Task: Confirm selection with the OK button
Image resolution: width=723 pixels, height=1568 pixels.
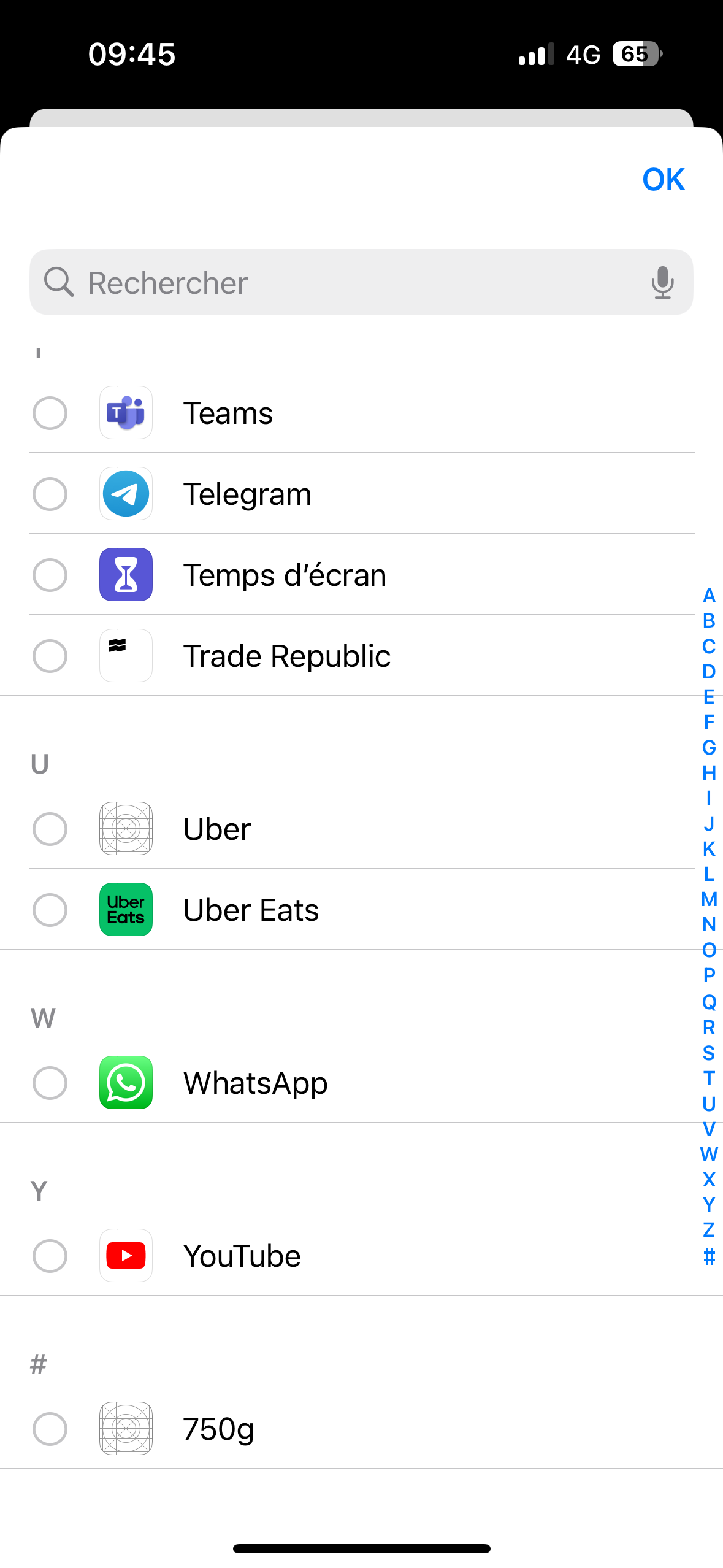Action: [663, 180]
